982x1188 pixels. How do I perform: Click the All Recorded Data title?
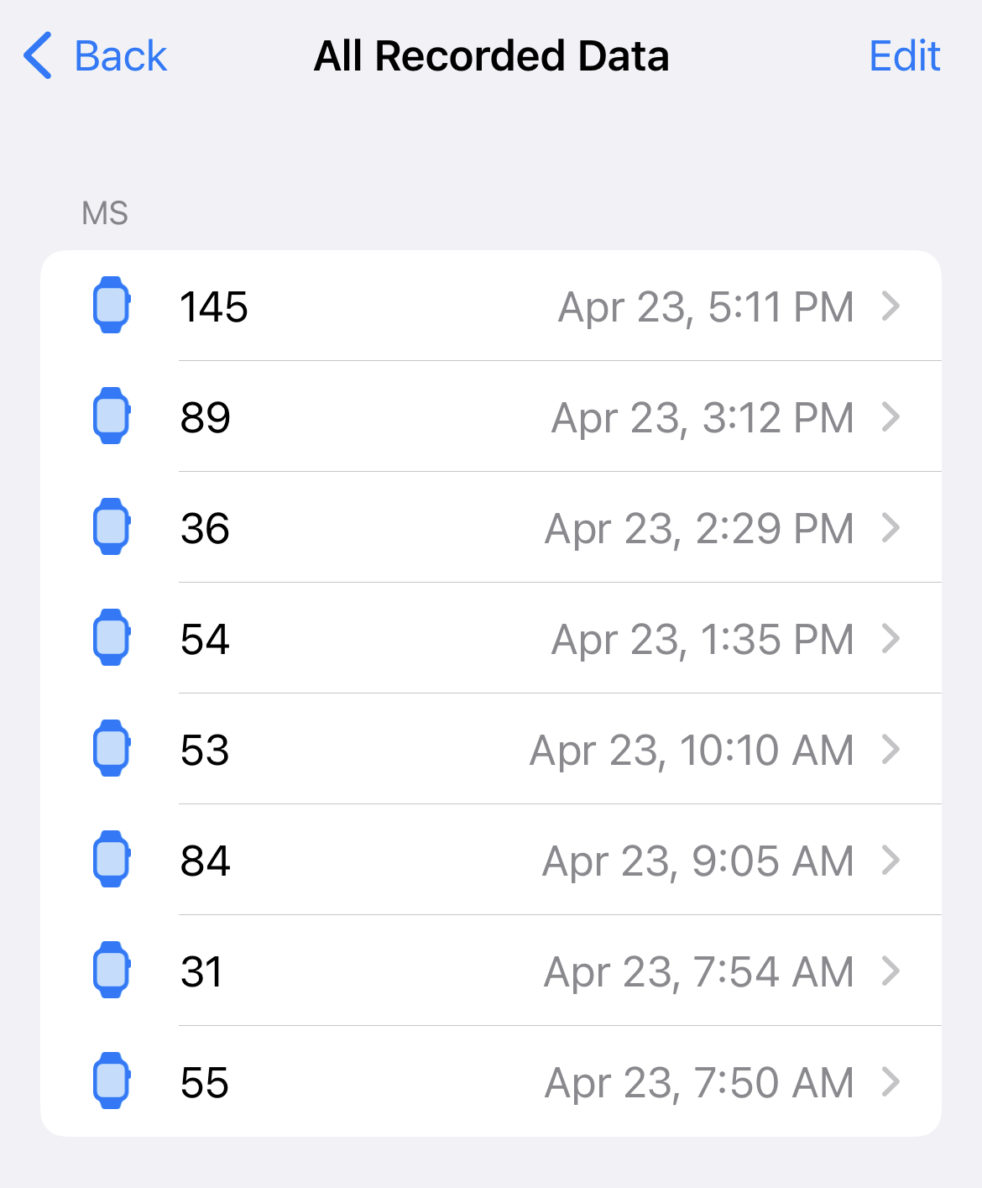tap(491, 57)
